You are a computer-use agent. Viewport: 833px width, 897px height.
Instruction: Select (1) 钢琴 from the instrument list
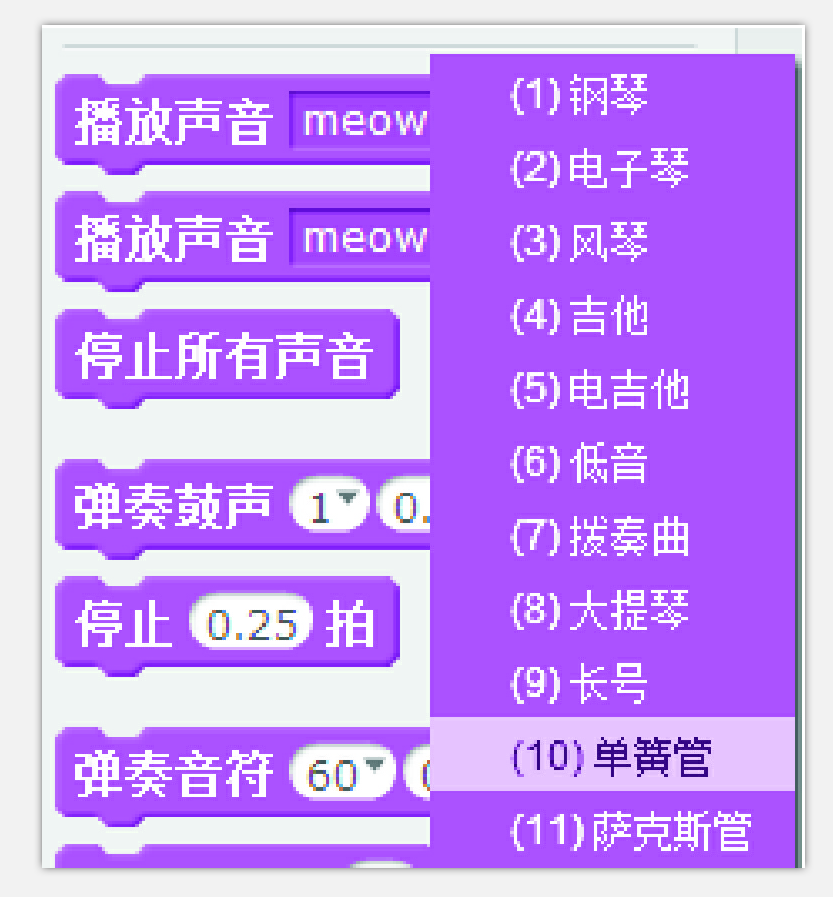click(580, 96)
